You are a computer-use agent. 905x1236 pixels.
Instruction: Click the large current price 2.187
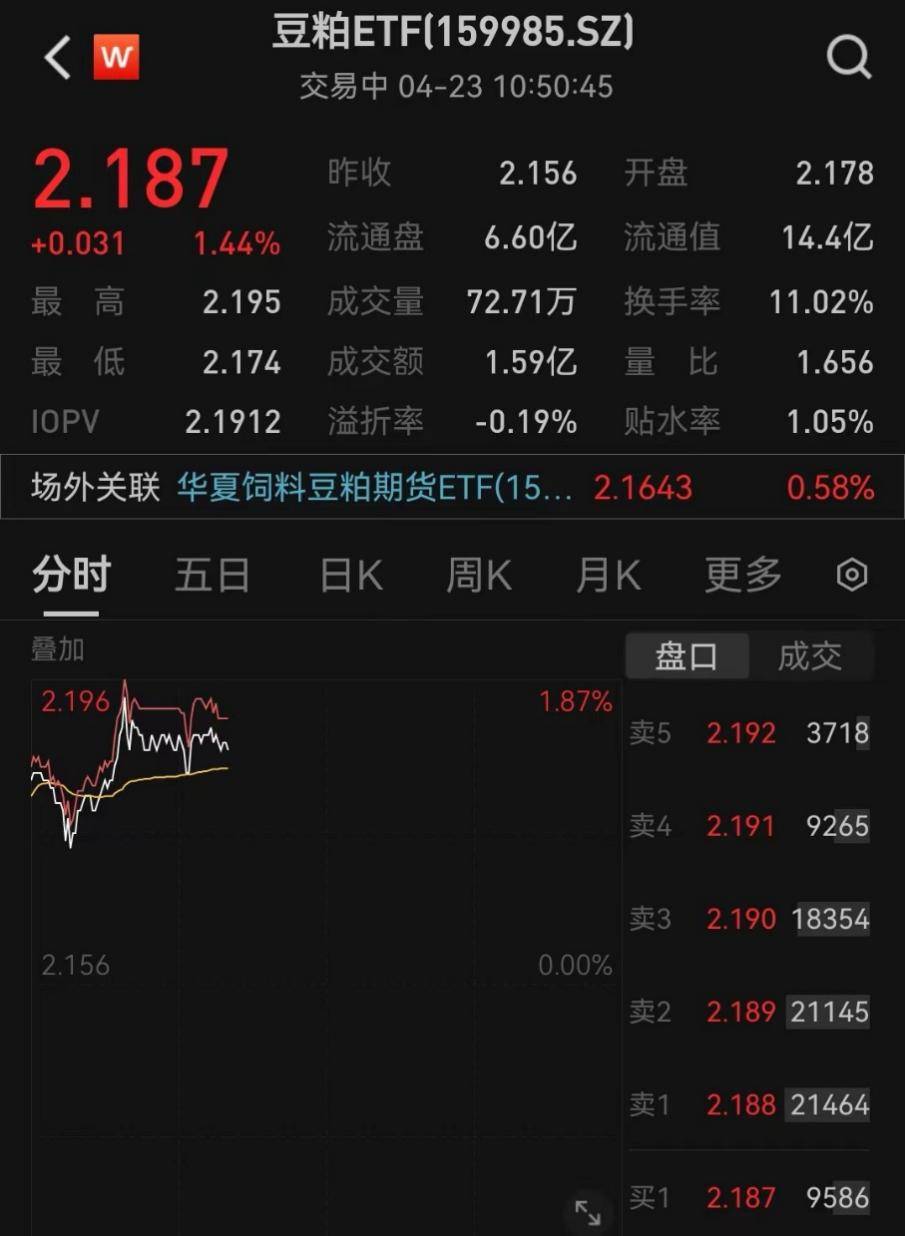[129, 178]
